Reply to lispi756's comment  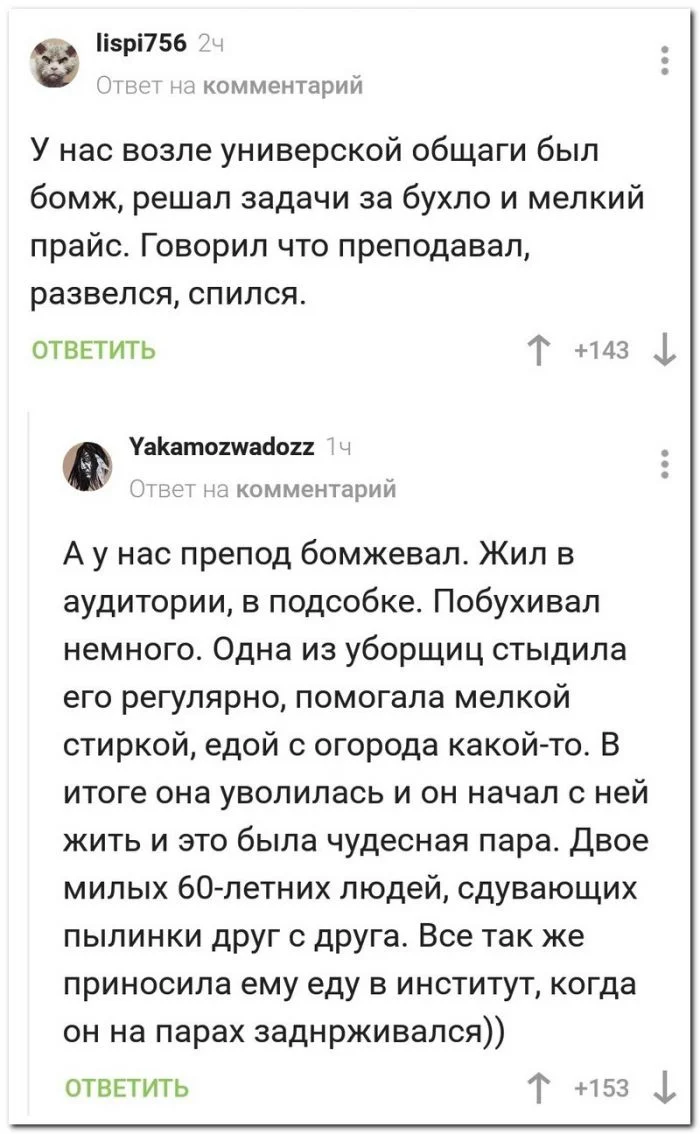[x=94, y=350]
